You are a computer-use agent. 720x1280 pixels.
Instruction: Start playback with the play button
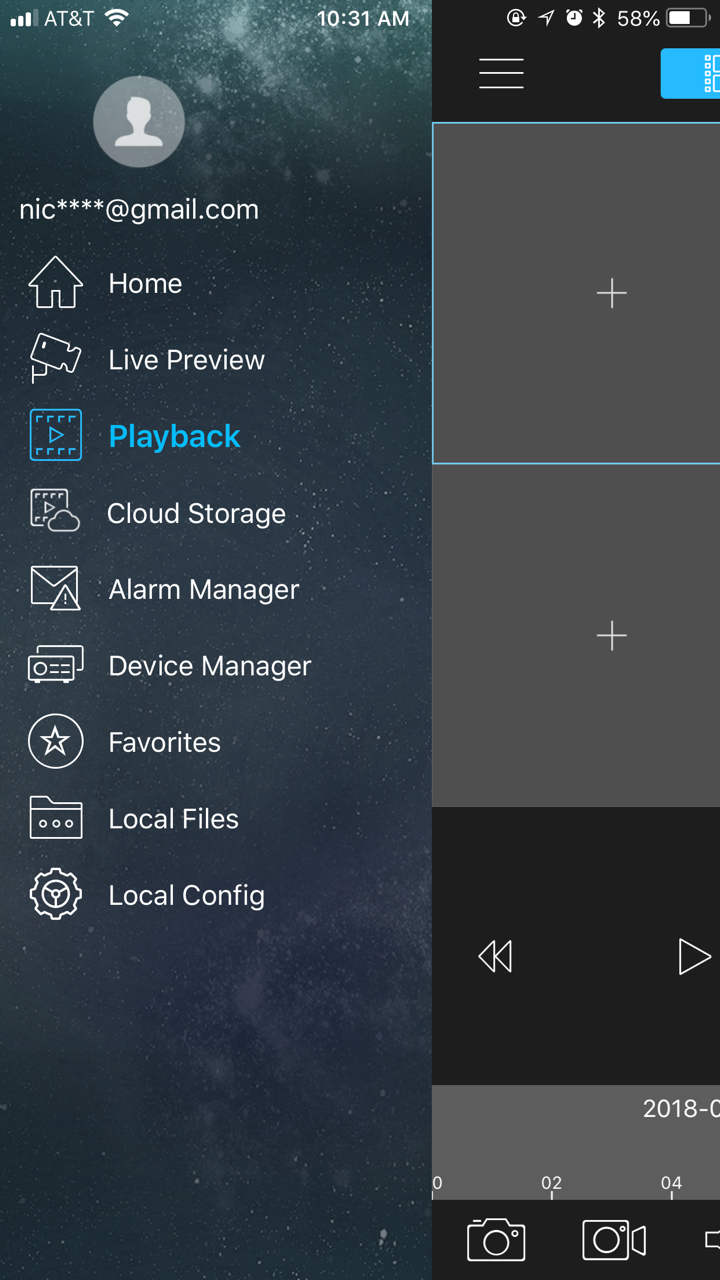[694, 957]
